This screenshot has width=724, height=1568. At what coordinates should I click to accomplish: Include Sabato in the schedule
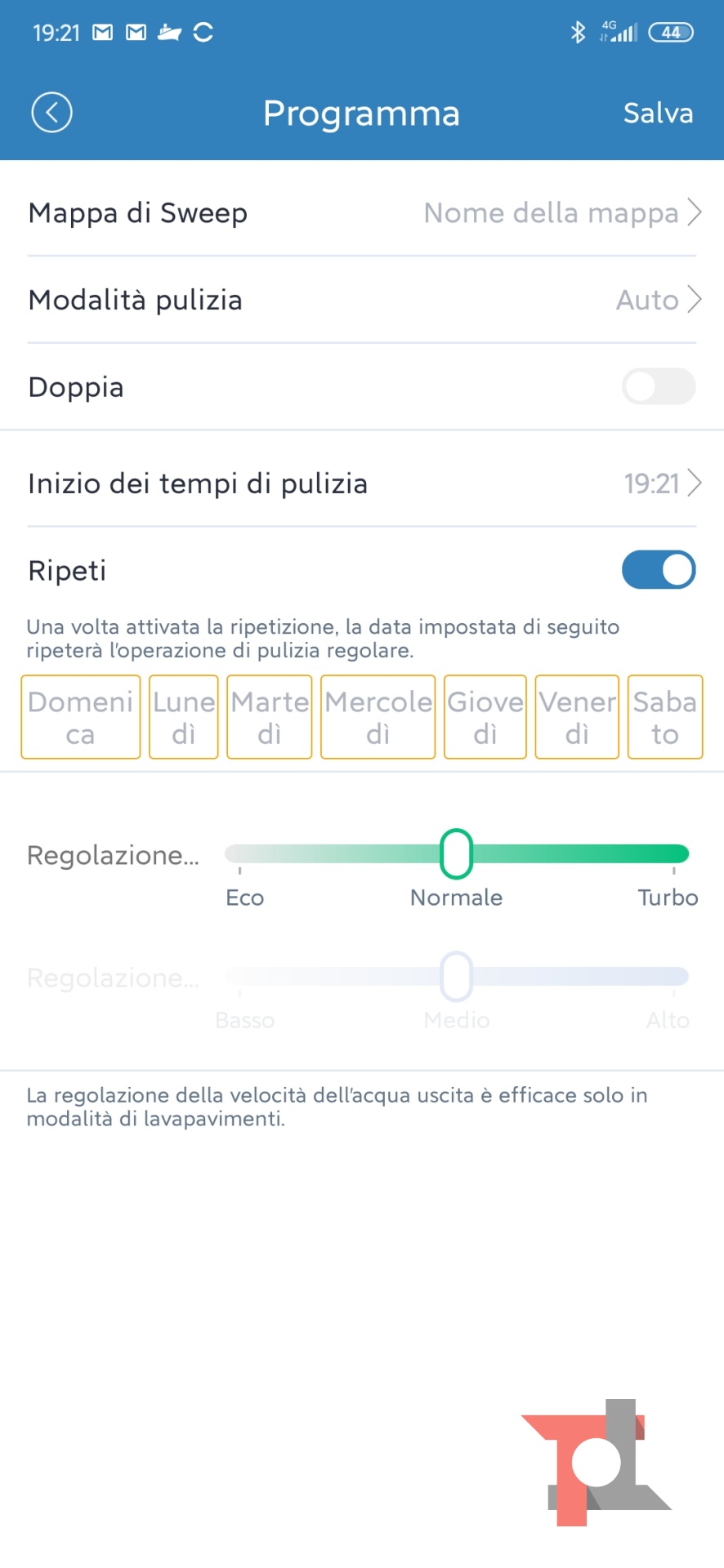point(665,717)
